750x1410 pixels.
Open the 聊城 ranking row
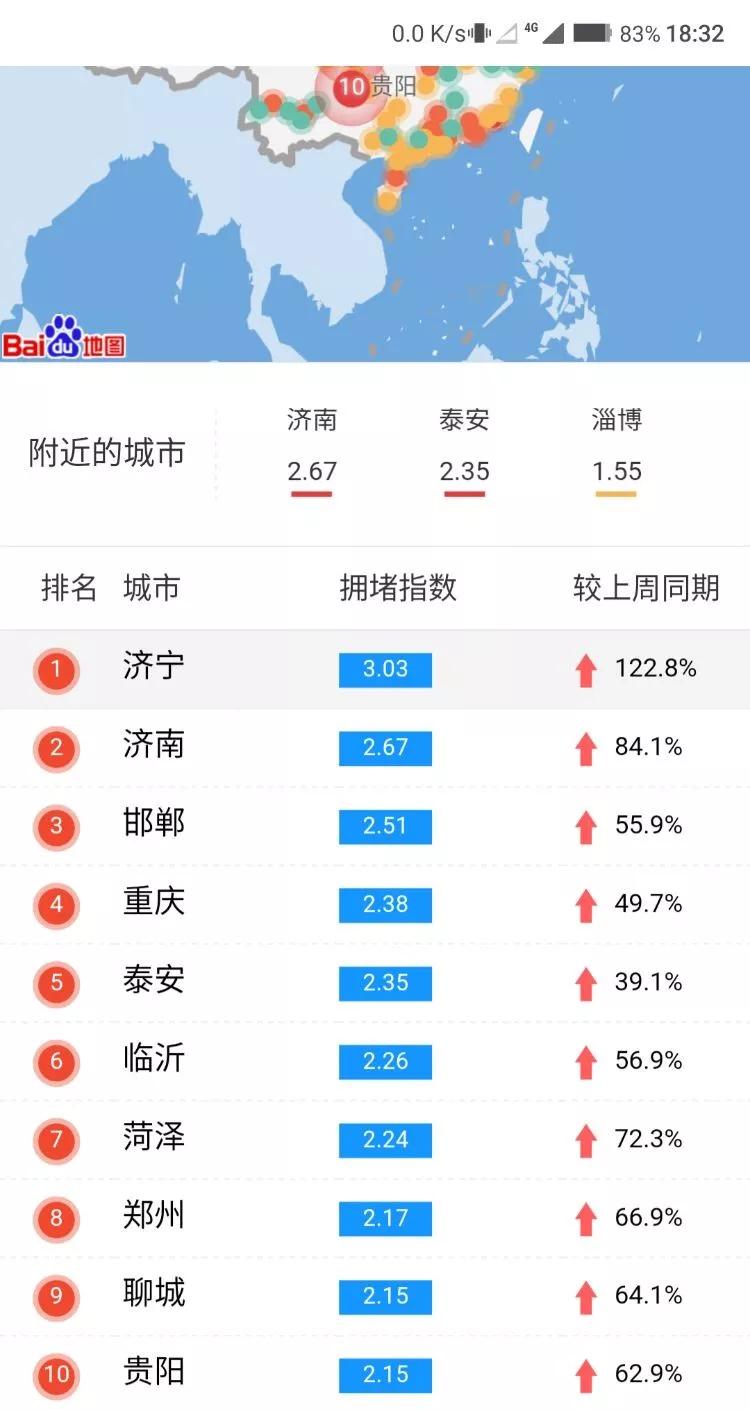tap(375, 1296)
